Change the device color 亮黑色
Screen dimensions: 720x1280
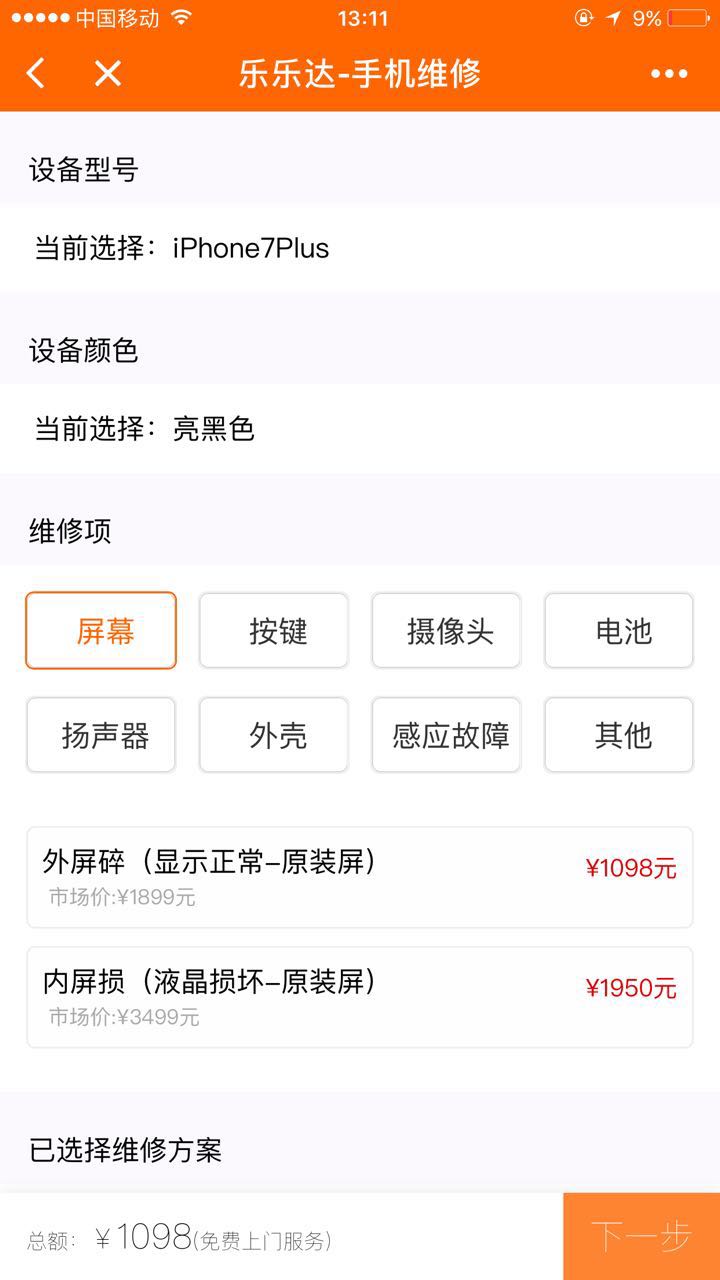pos(360,429)
